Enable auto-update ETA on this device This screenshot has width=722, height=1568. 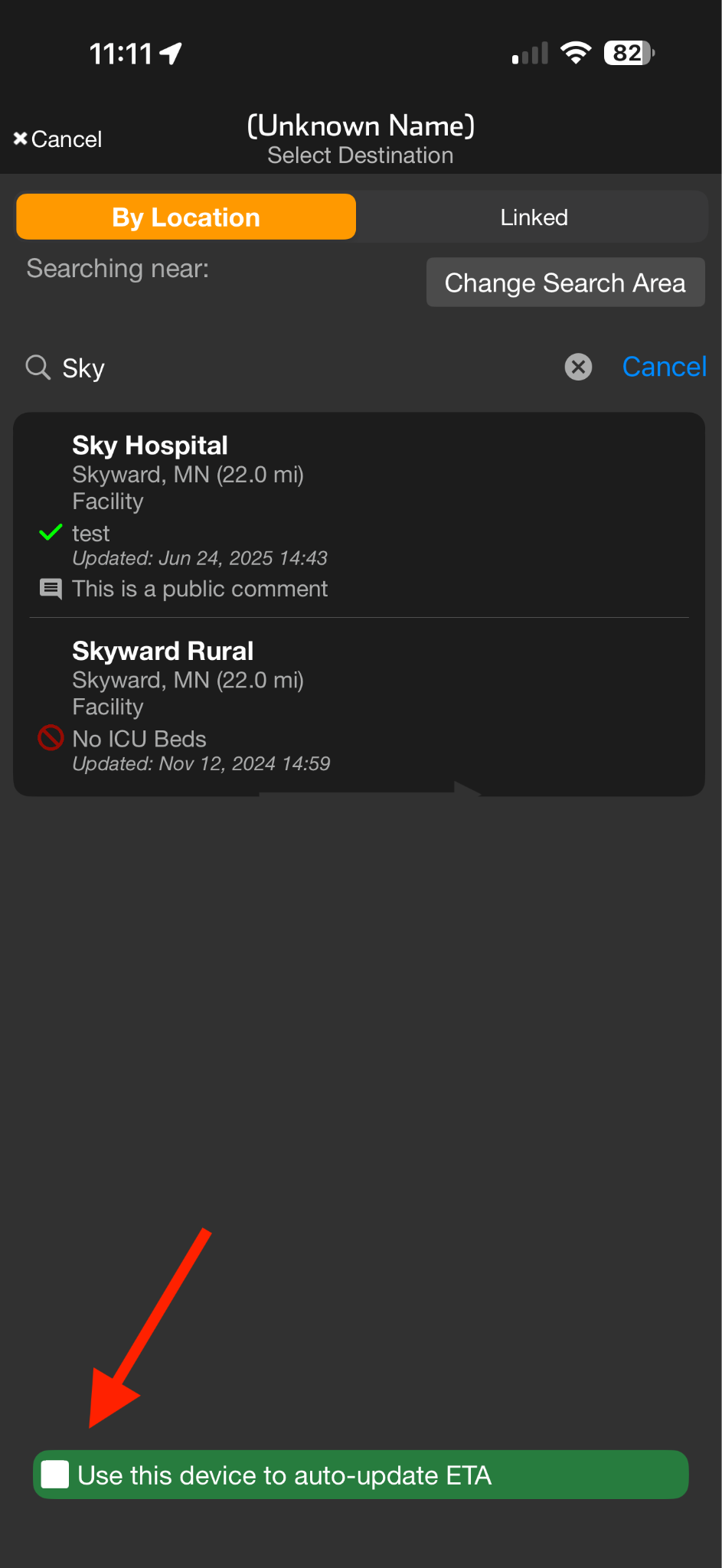tap(56, 1475)
